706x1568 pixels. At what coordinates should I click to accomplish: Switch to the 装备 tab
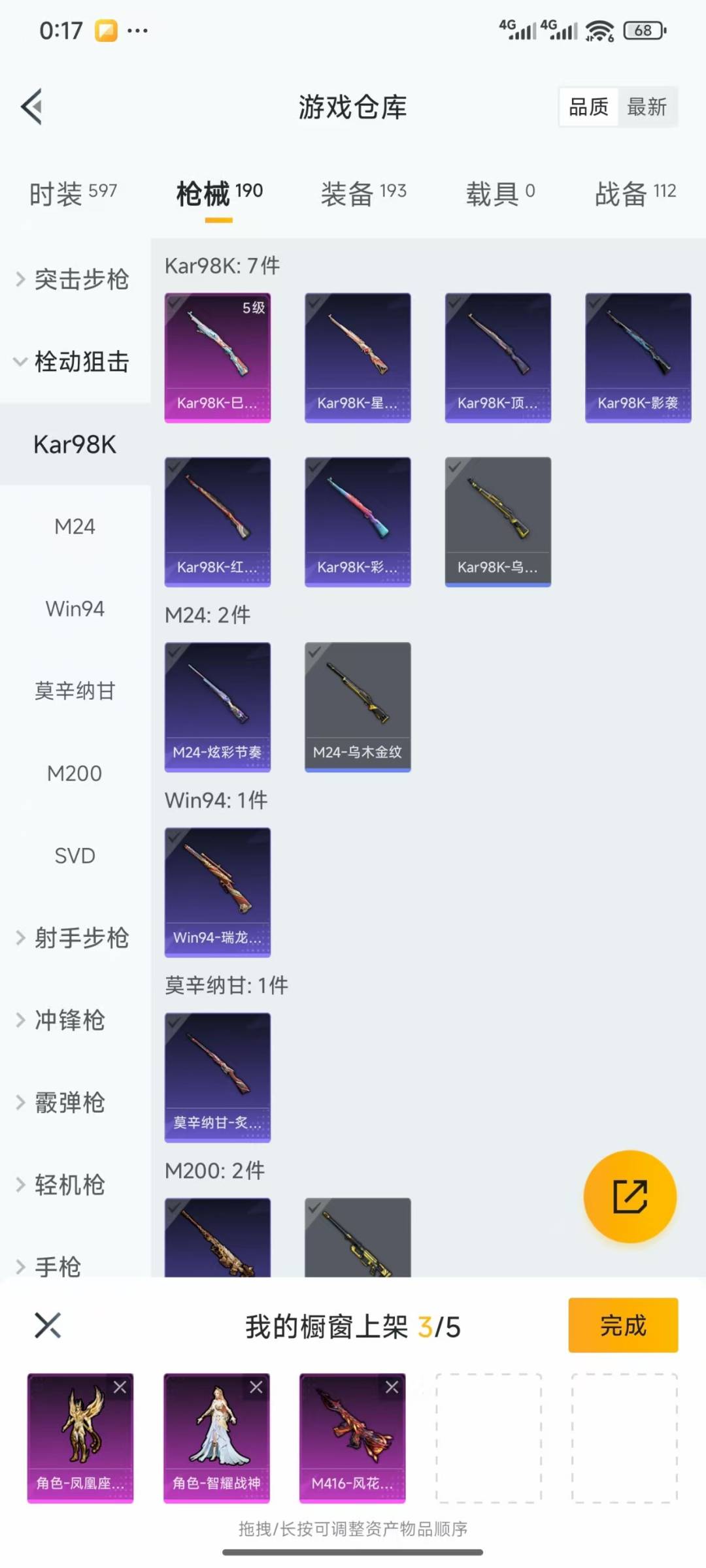(x=363, y=193)
